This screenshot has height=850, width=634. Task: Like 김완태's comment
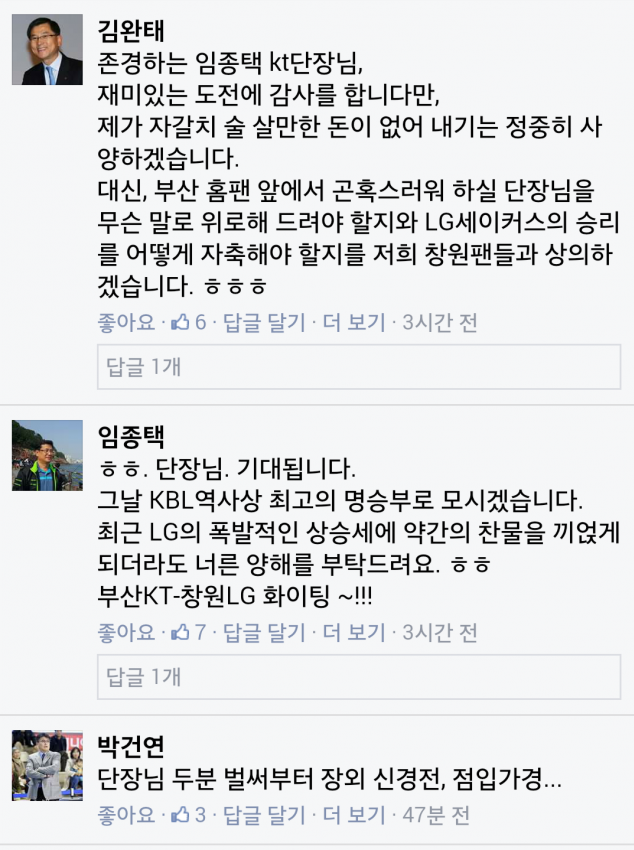125,322
